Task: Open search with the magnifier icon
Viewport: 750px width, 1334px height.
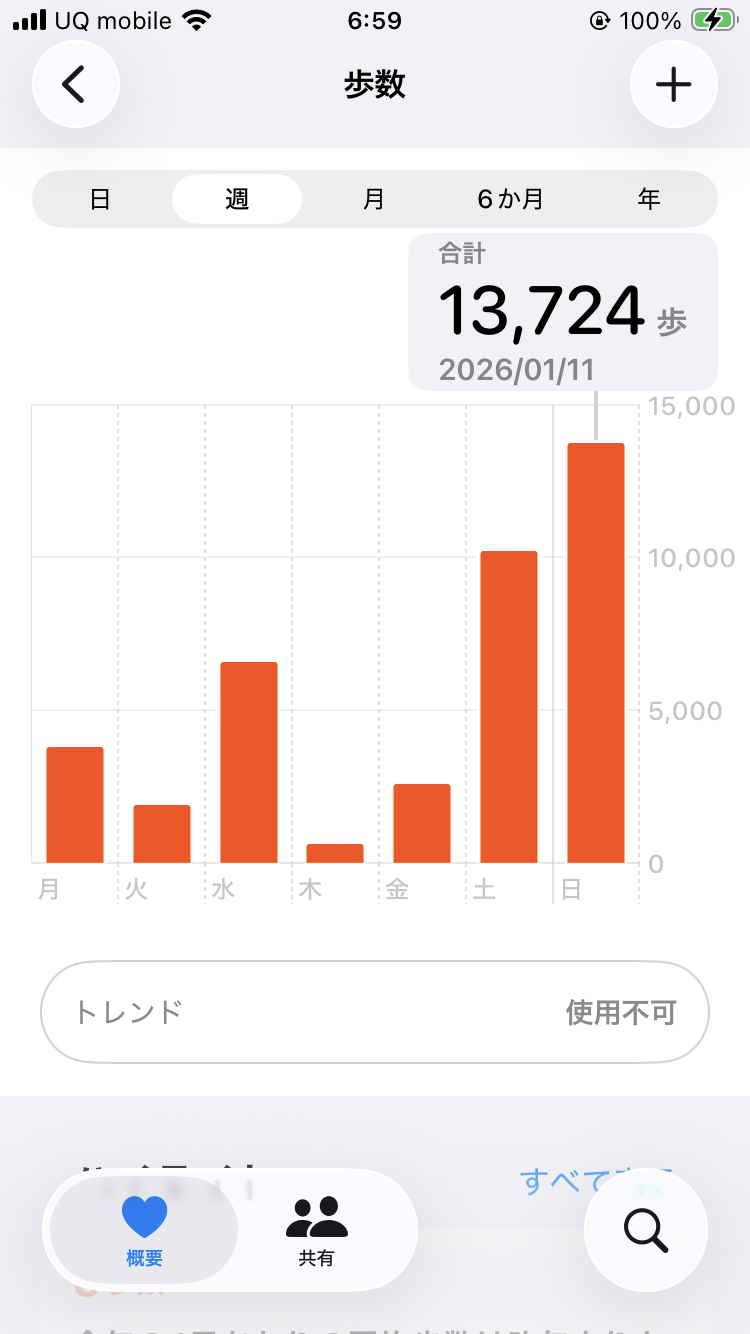Action: click(646, 1230)
